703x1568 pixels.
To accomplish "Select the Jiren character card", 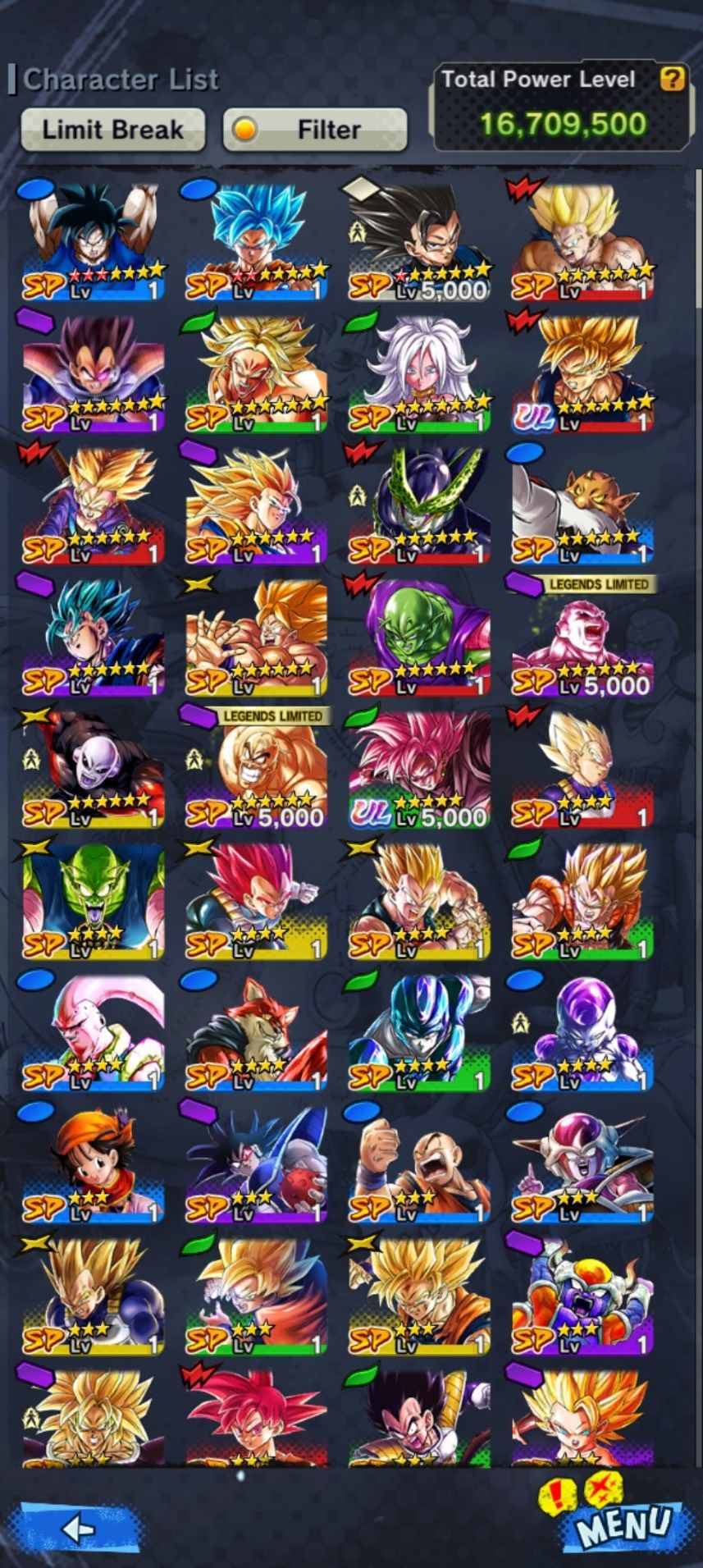I will point(93,767).
